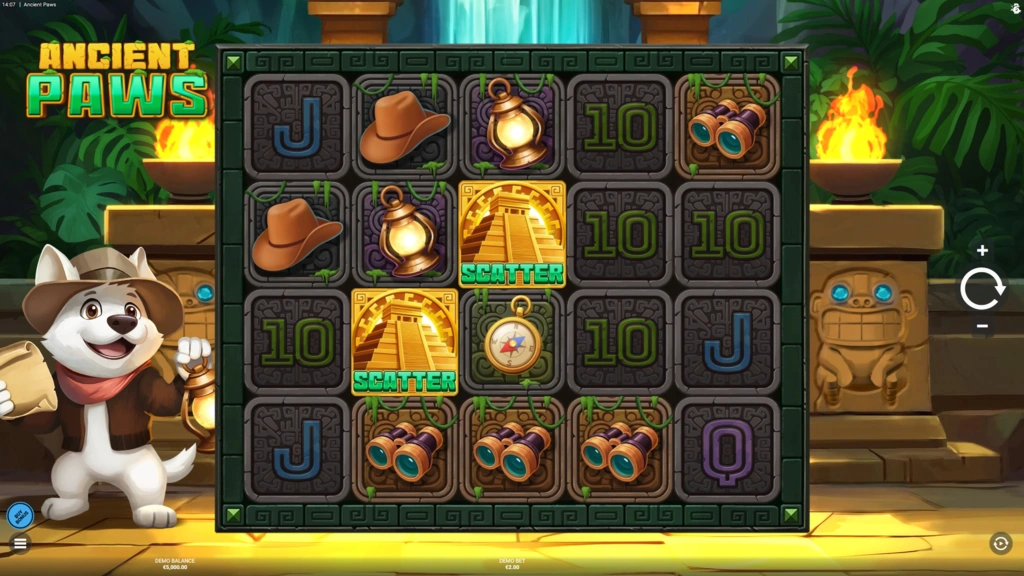Open the hamburger game menu
The width and height of the screenshot is (1024, 576).
coord(20,543)
